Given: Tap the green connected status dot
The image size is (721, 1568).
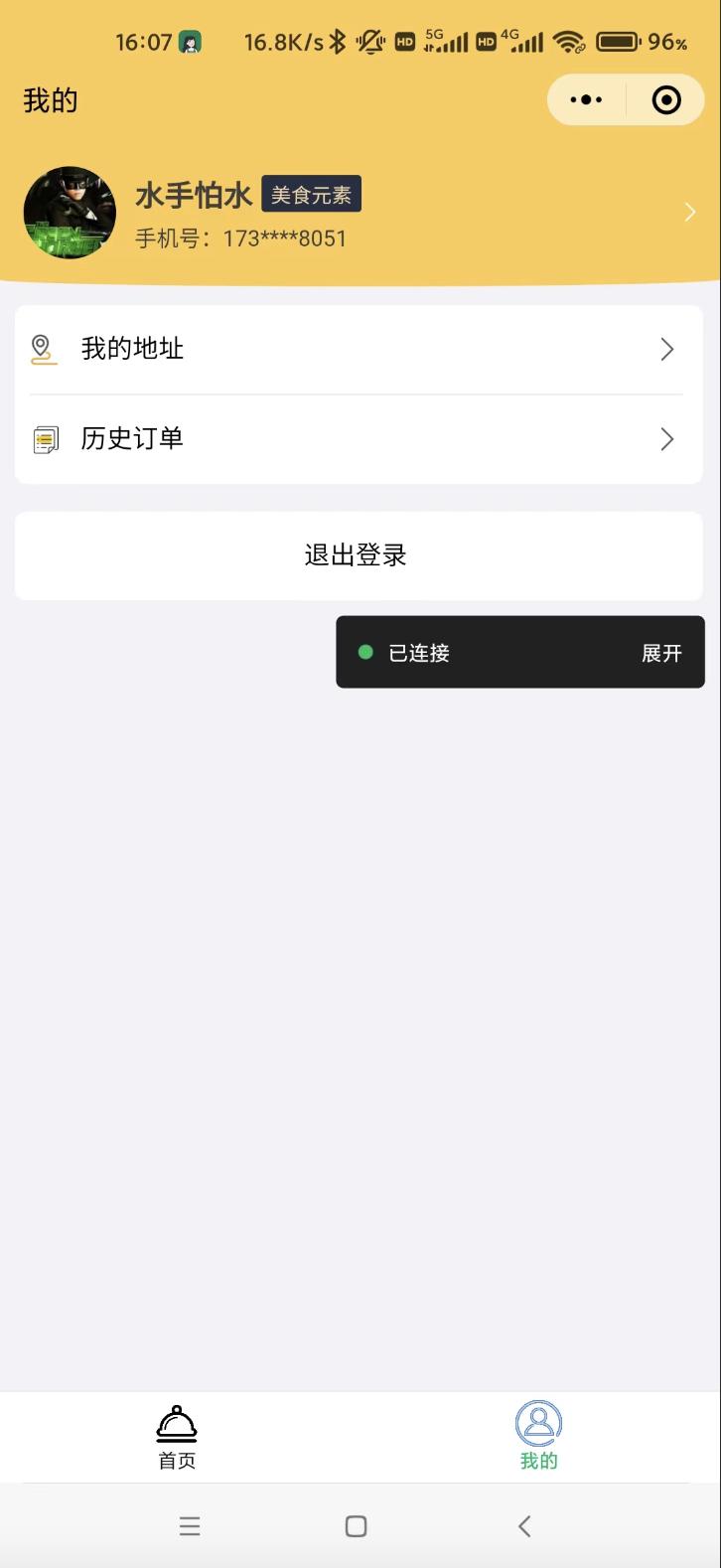Looking at the screenshot, I should pyautogui.click(x=366, y=653).
